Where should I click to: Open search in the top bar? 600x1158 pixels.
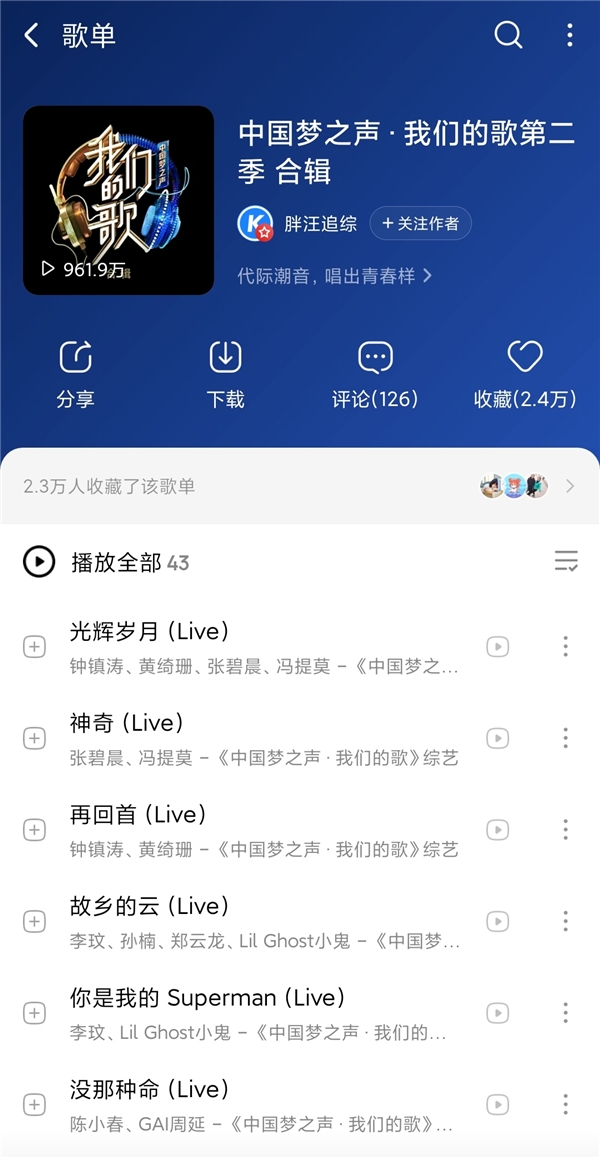coord(508,36)
